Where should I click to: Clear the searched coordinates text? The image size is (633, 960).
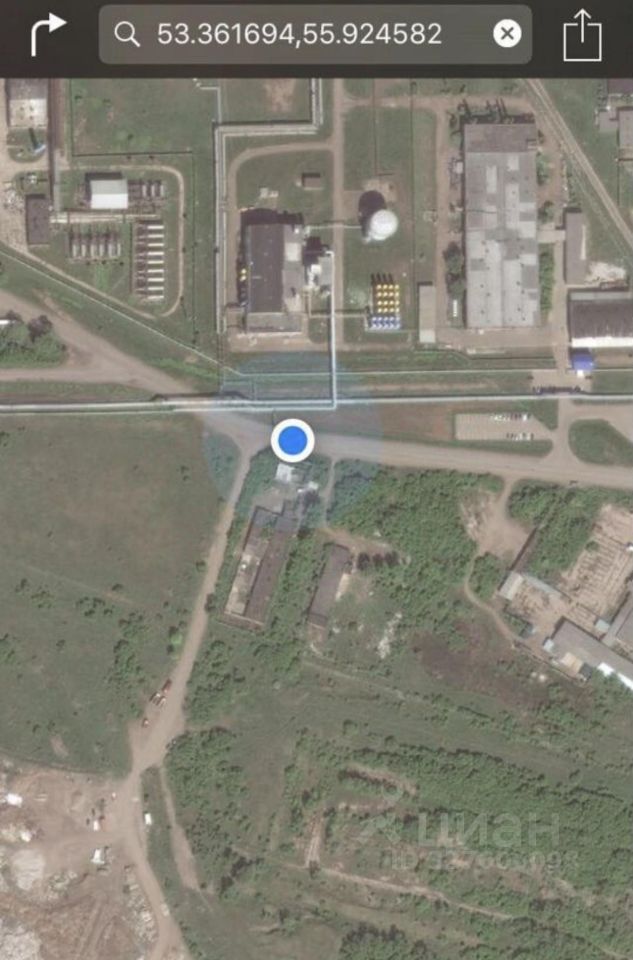[x=507, y=35]
